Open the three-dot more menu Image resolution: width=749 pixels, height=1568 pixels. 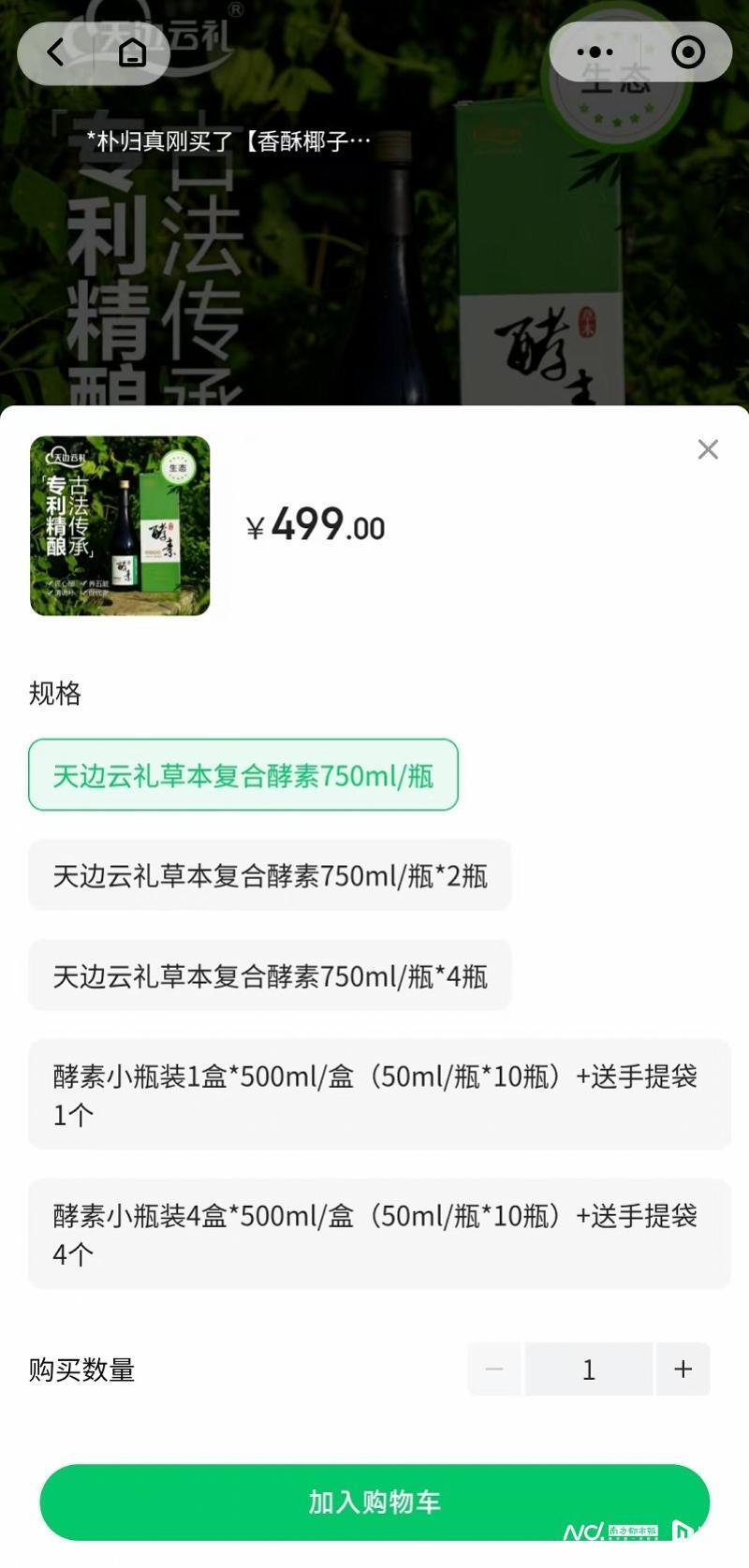595,52
